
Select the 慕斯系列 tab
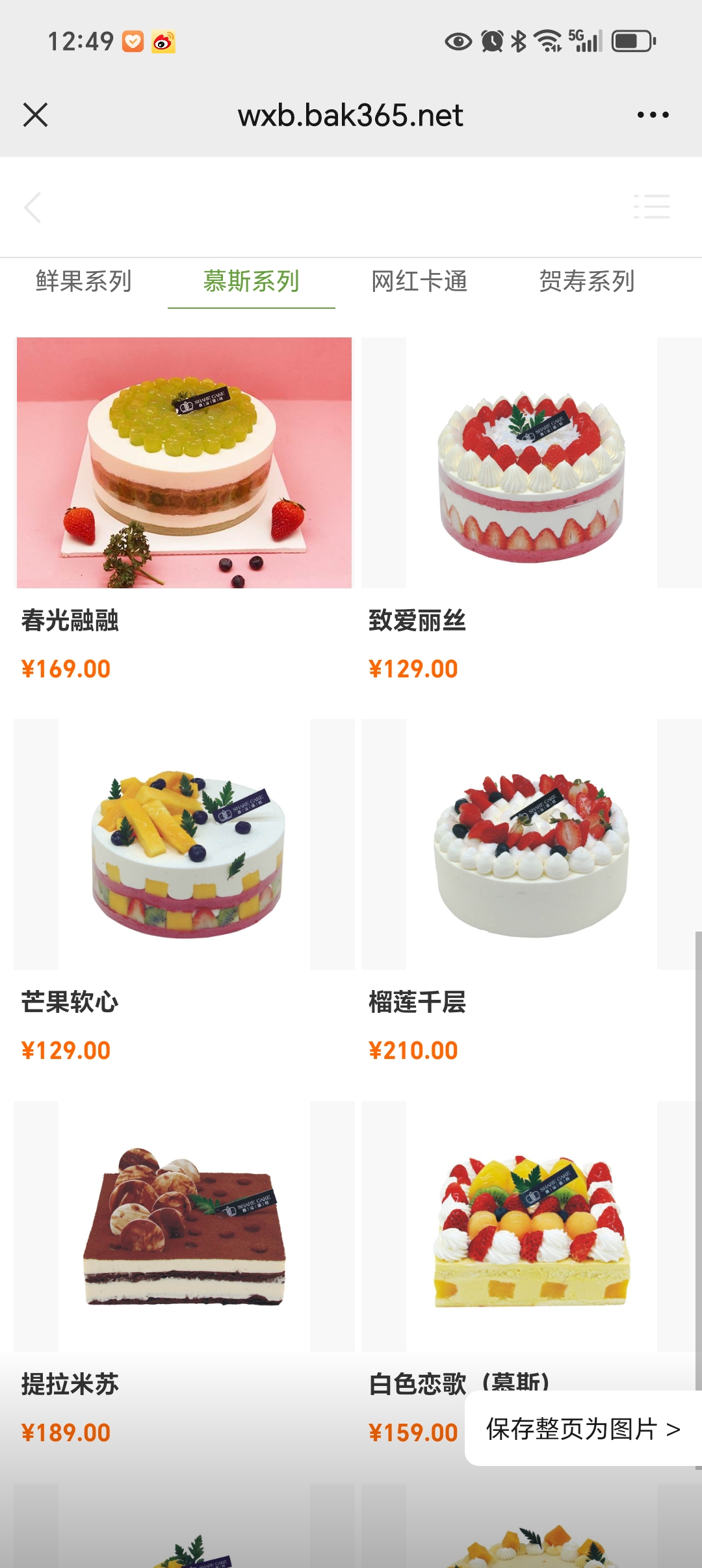click(252, 281)
